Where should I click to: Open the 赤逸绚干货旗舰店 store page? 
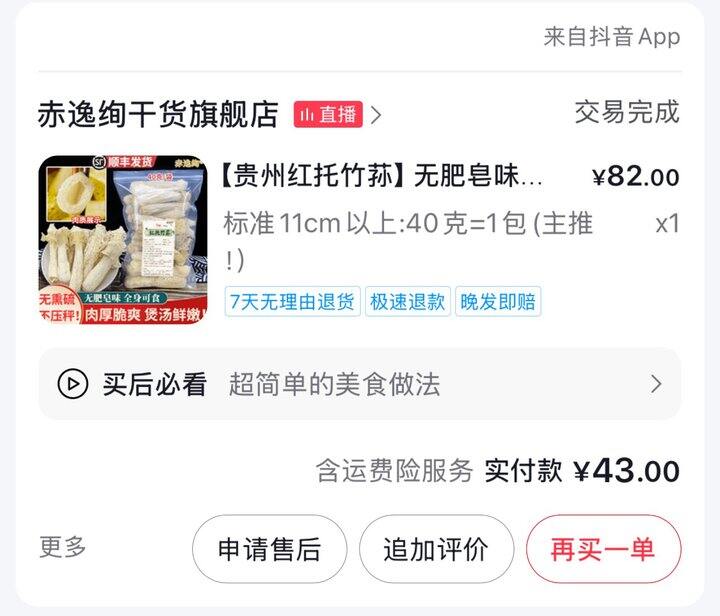coord(158,114)
